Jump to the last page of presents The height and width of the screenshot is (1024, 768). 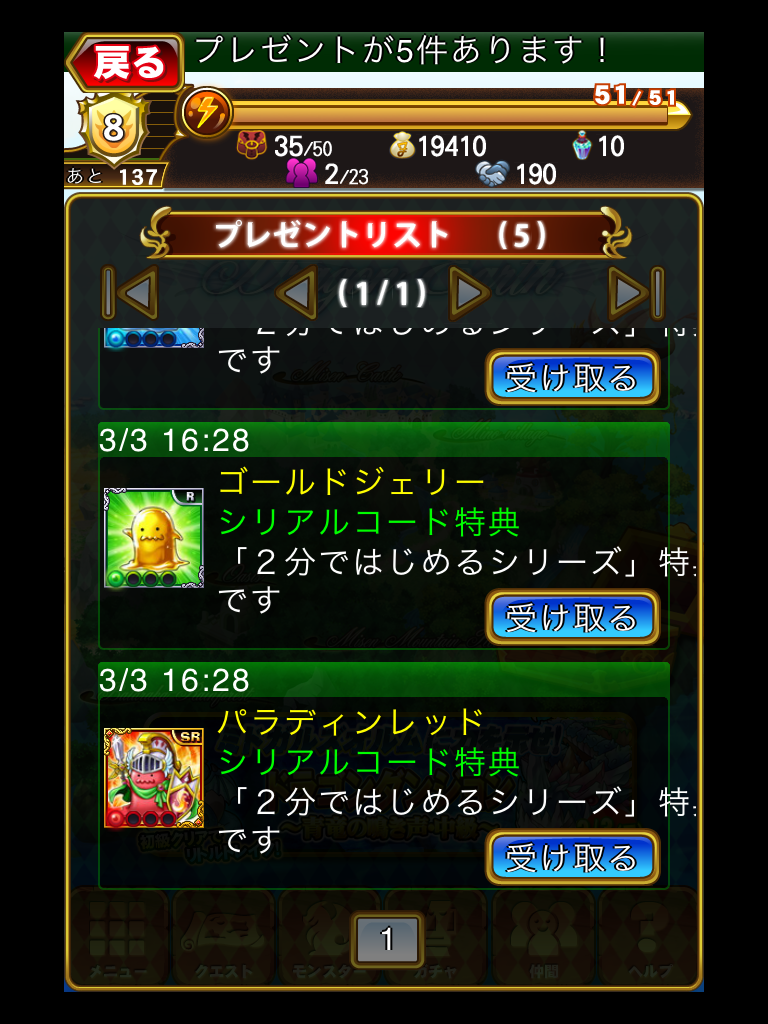(635, 293)
